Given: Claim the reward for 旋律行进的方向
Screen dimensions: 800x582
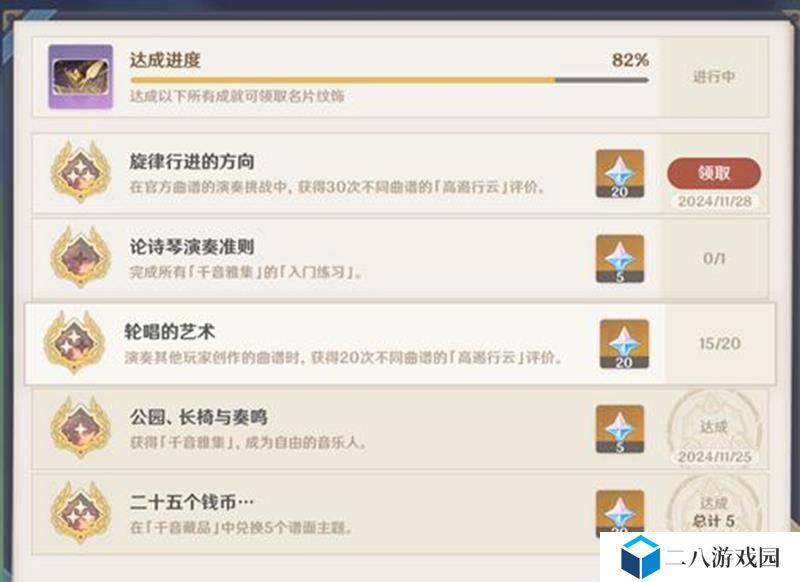Looking at the screenshot, I should coord(713,172).
